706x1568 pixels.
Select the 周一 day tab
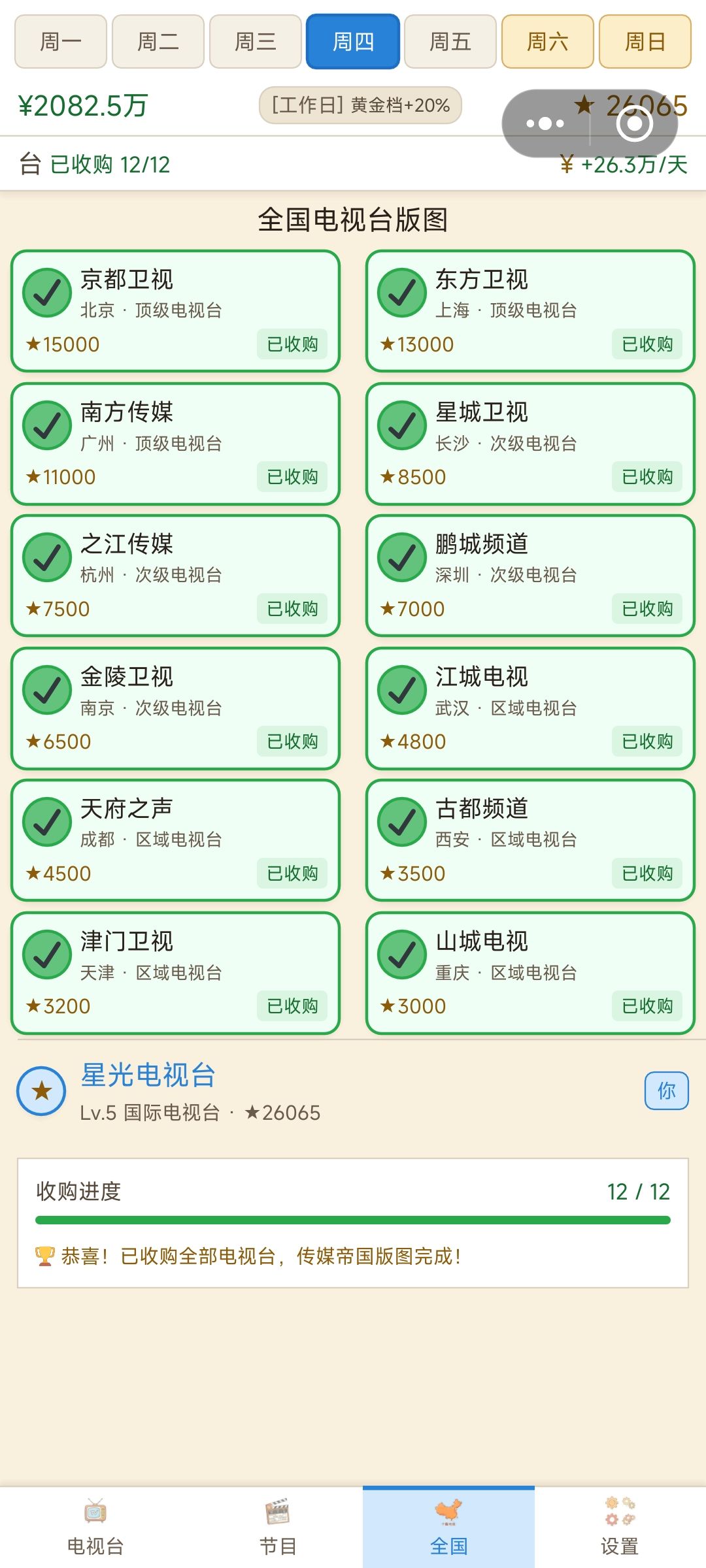(61, 42)
